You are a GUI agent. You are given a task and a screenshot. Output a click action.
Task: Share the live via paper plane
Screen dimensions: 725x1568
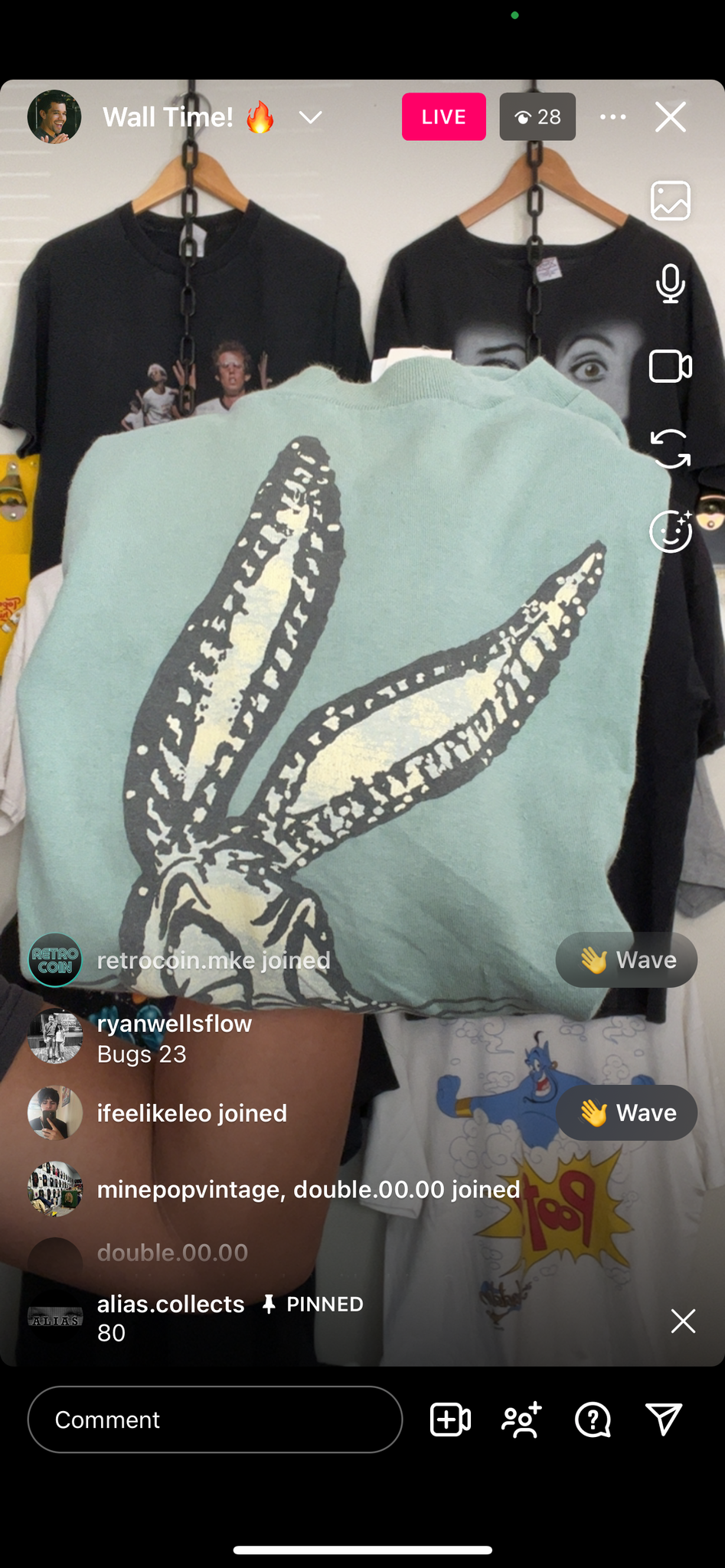click(x=664, y=1419)
